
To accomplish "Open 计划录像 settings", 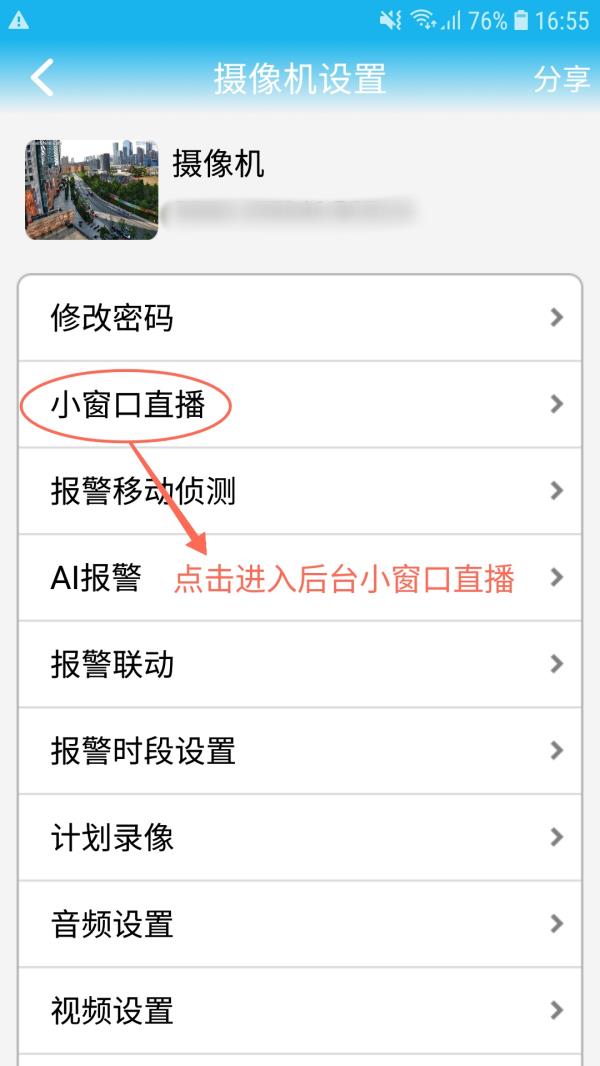I will tap(300, 837).
